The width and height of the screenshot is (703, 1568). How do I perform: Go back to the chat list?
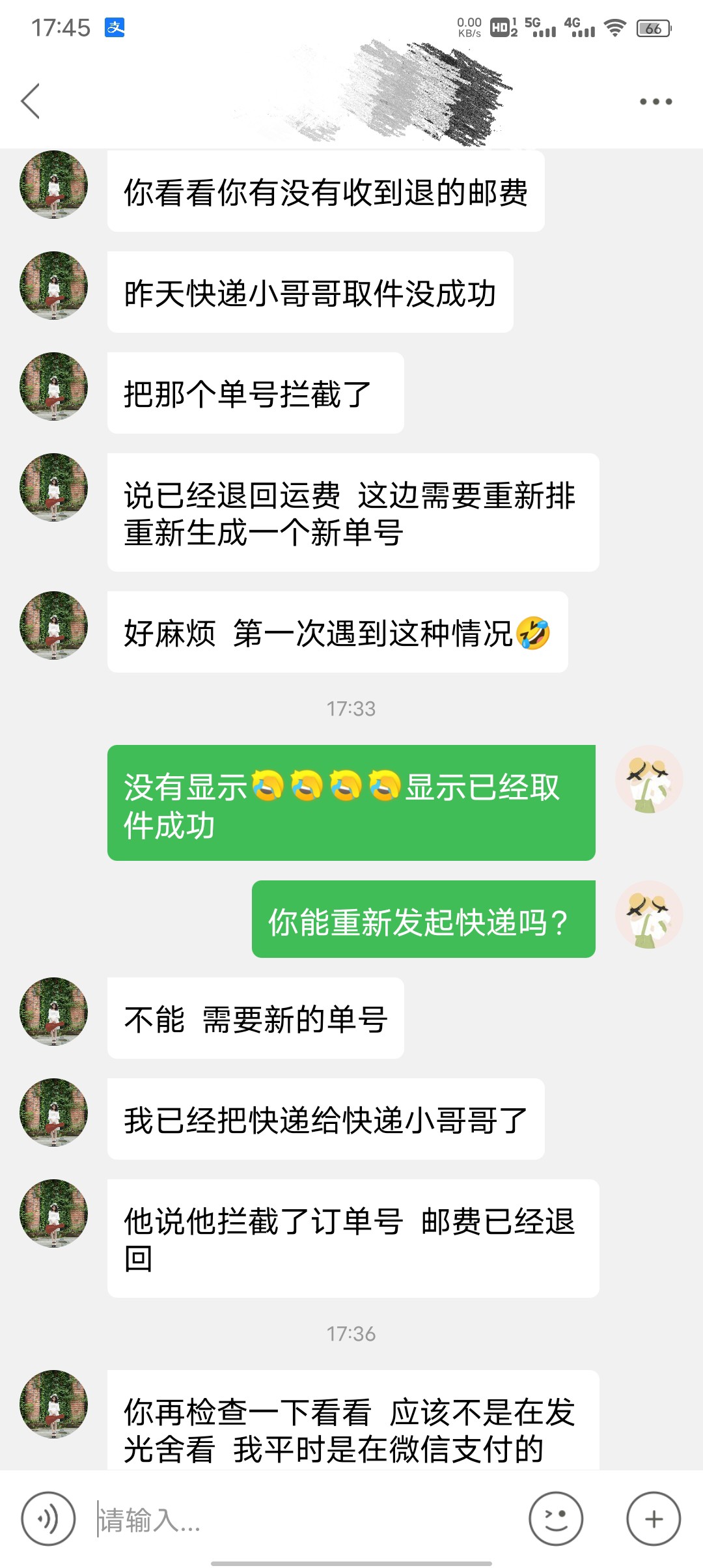click(x=31, y=101)
